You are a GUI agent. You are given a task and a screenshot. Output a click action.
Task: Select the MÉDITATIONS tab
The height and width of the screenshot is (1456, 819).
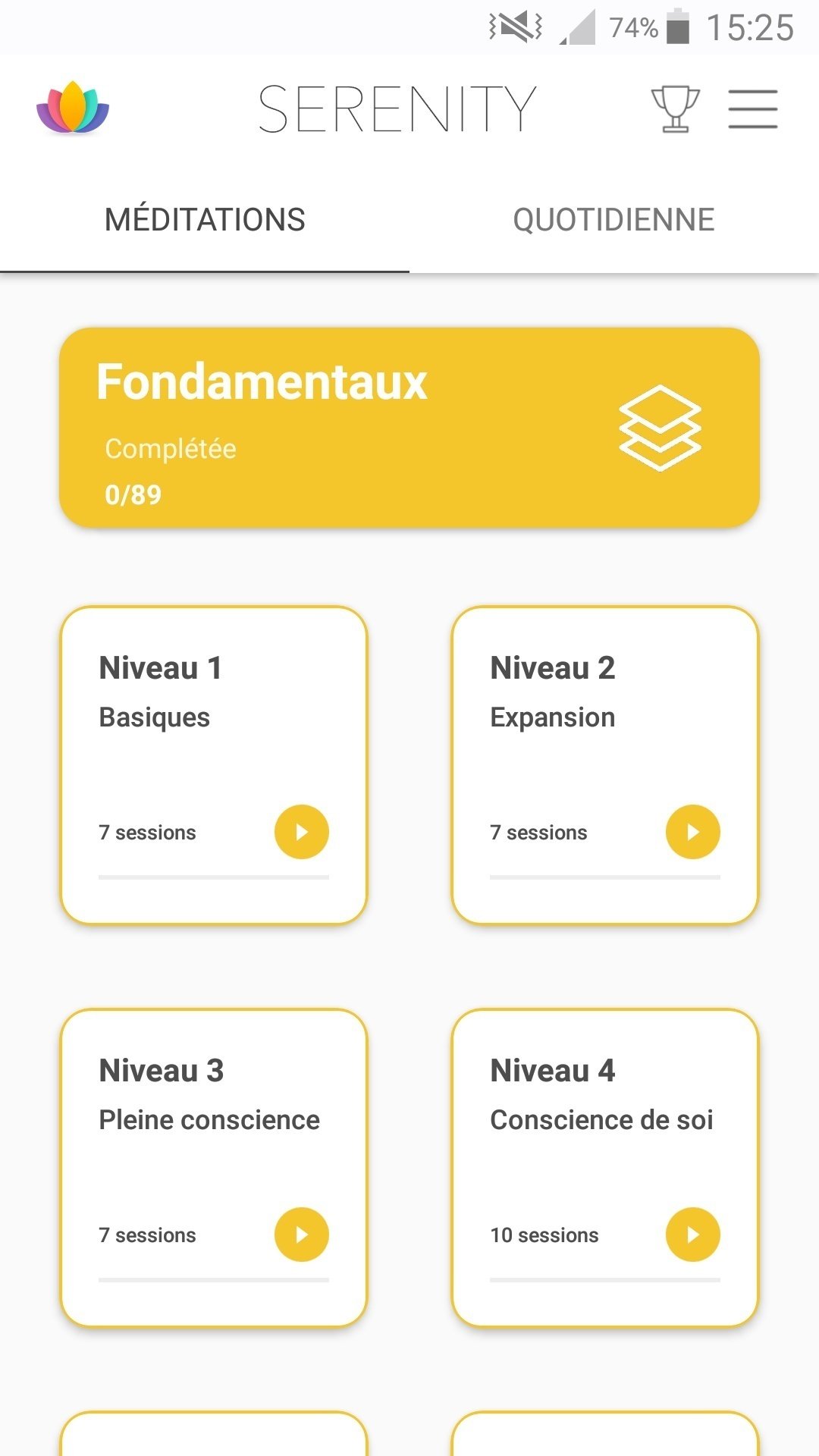204,218
